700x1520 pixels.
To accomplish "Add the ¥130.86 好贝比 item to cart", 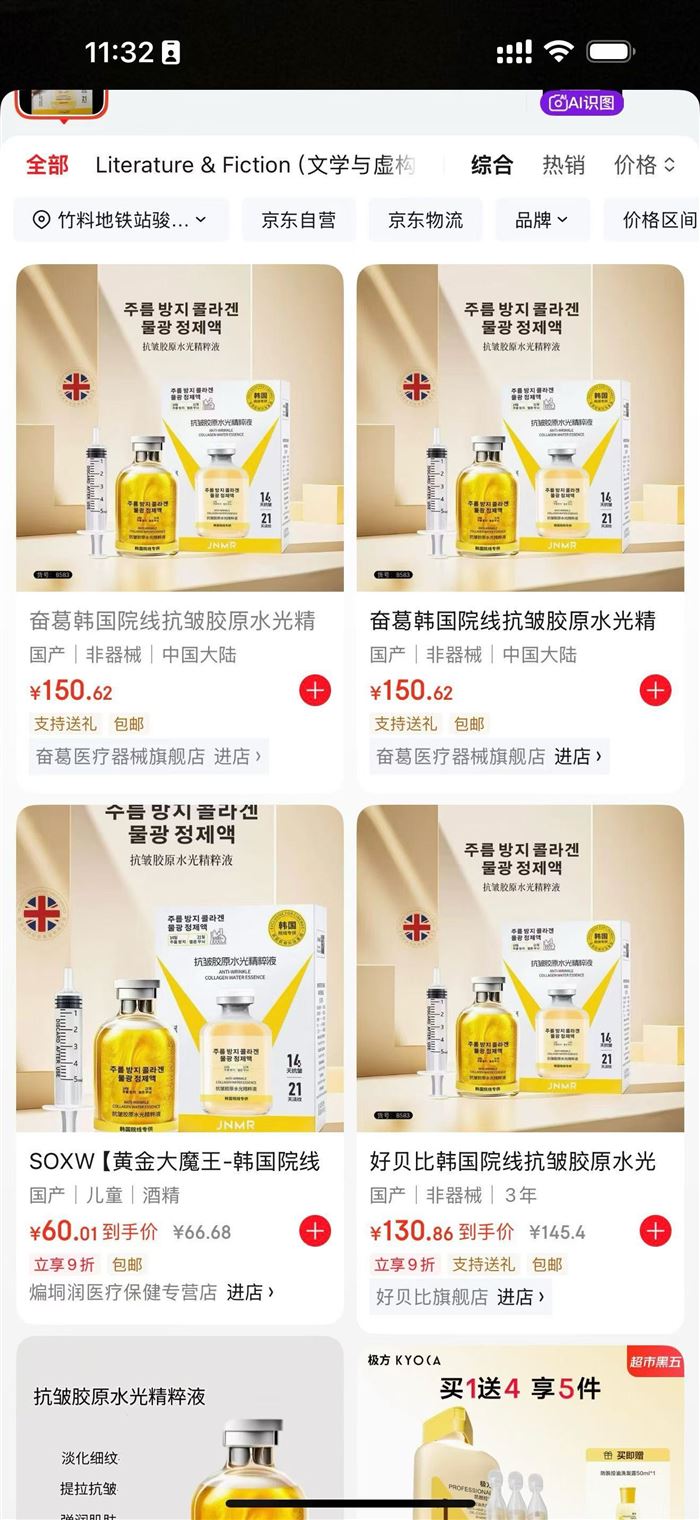I will [x=655, y=1231].
